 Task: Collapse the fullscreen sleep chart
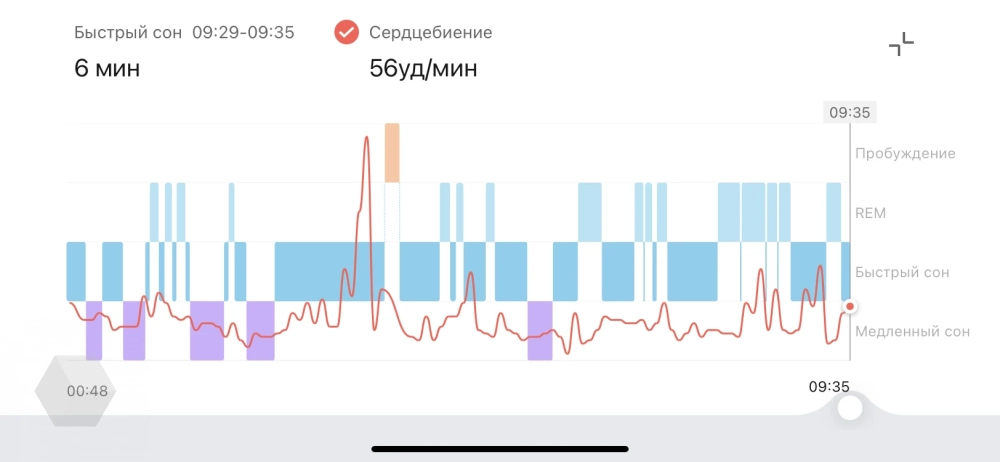901,44
